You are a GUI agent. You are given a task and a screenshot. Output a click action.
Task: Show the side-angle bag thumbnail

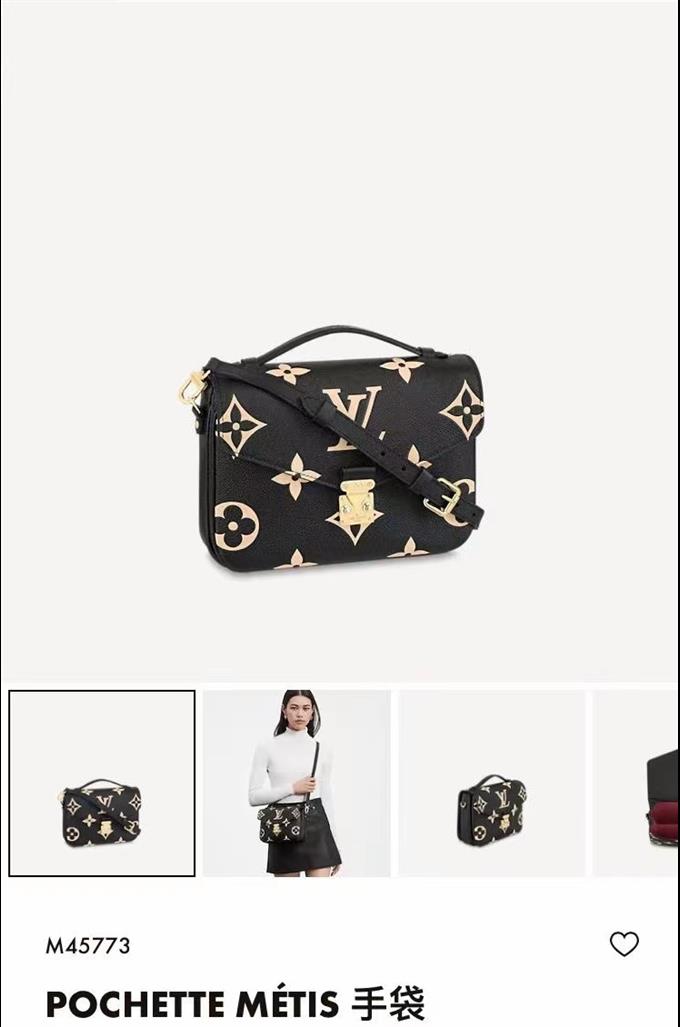click(x=492, y=783)
